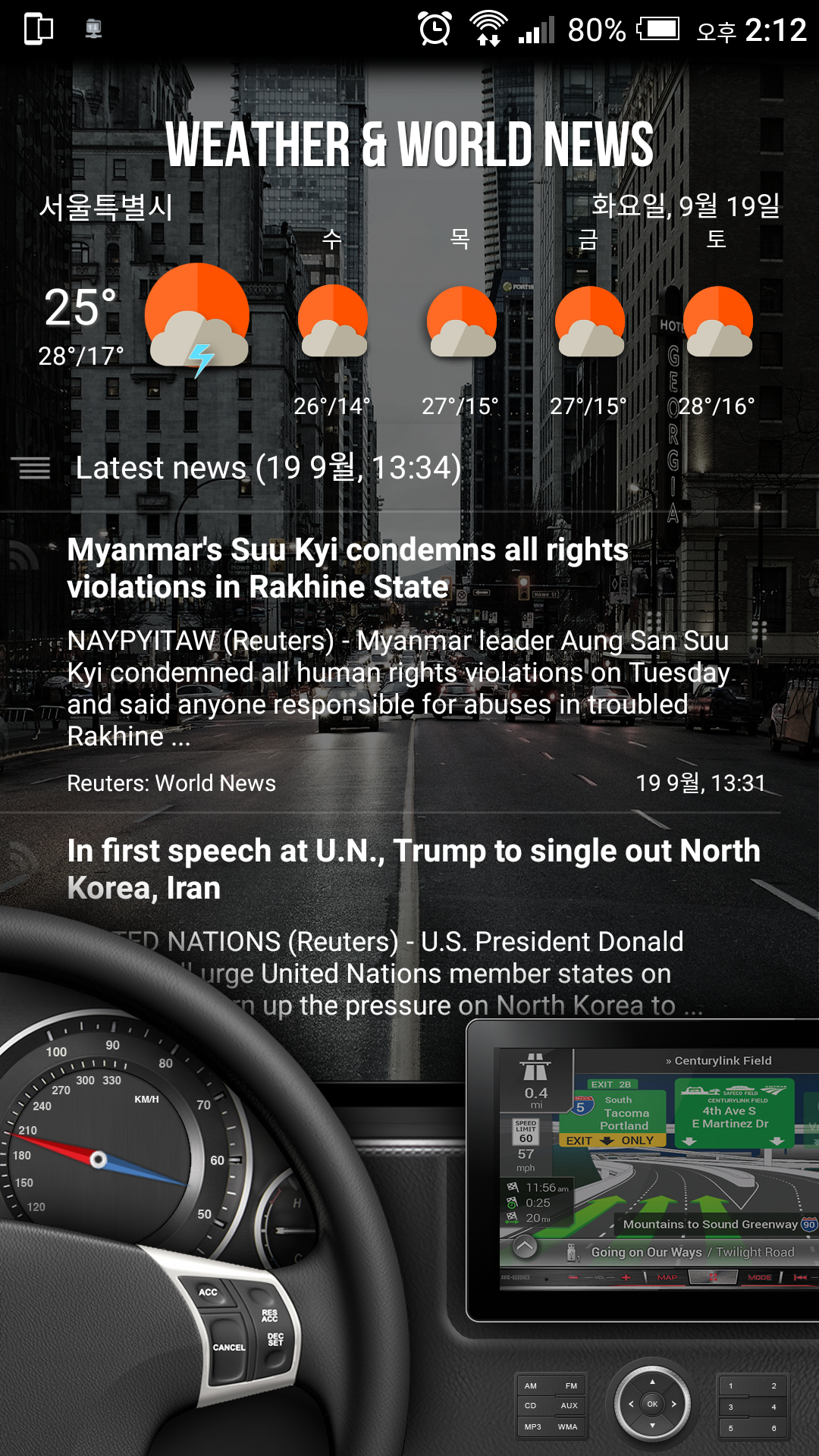Open the Trump U.N. speech article
Screen dimensions: 819x1456
click(x=413, y=869)
